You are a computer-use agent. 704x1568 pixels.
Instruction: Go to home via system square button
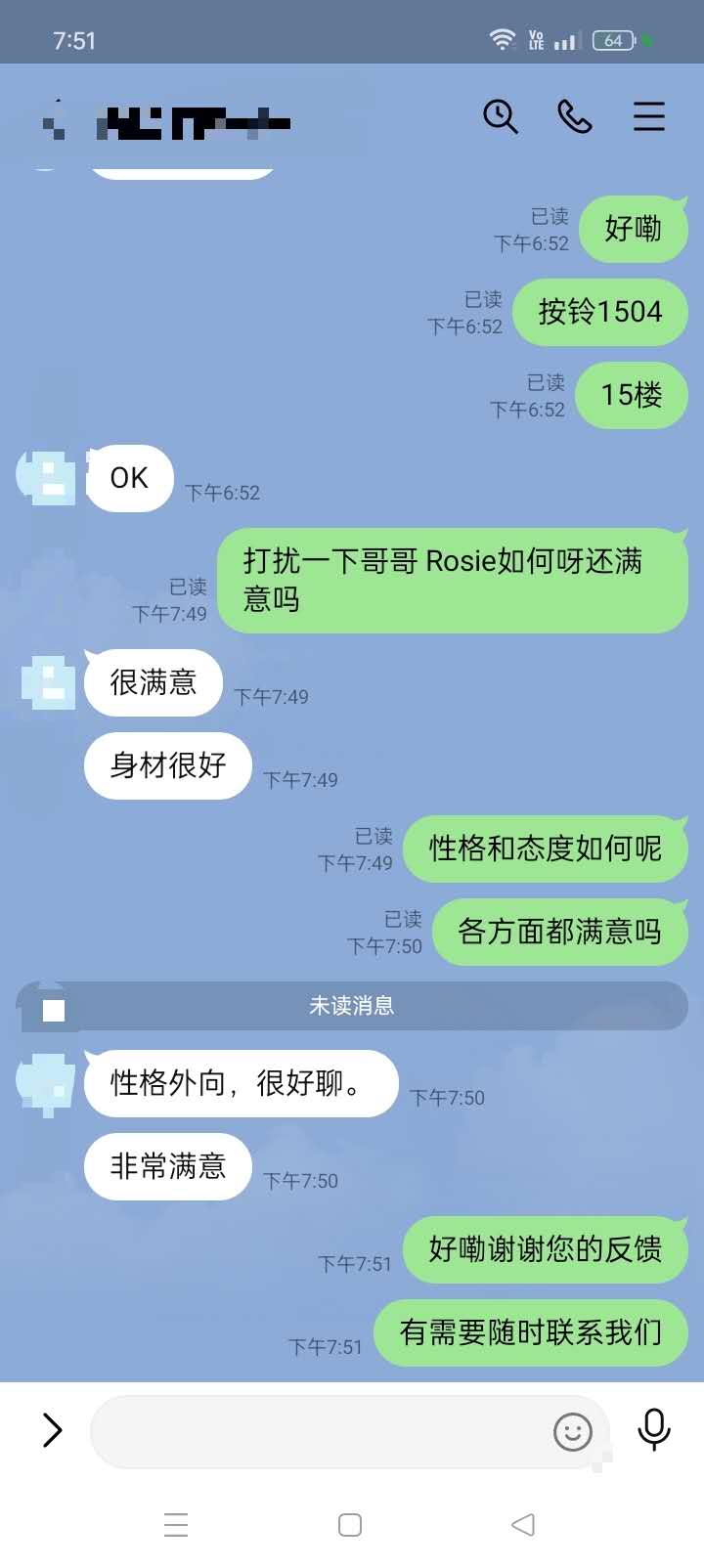coord(350,1525)
